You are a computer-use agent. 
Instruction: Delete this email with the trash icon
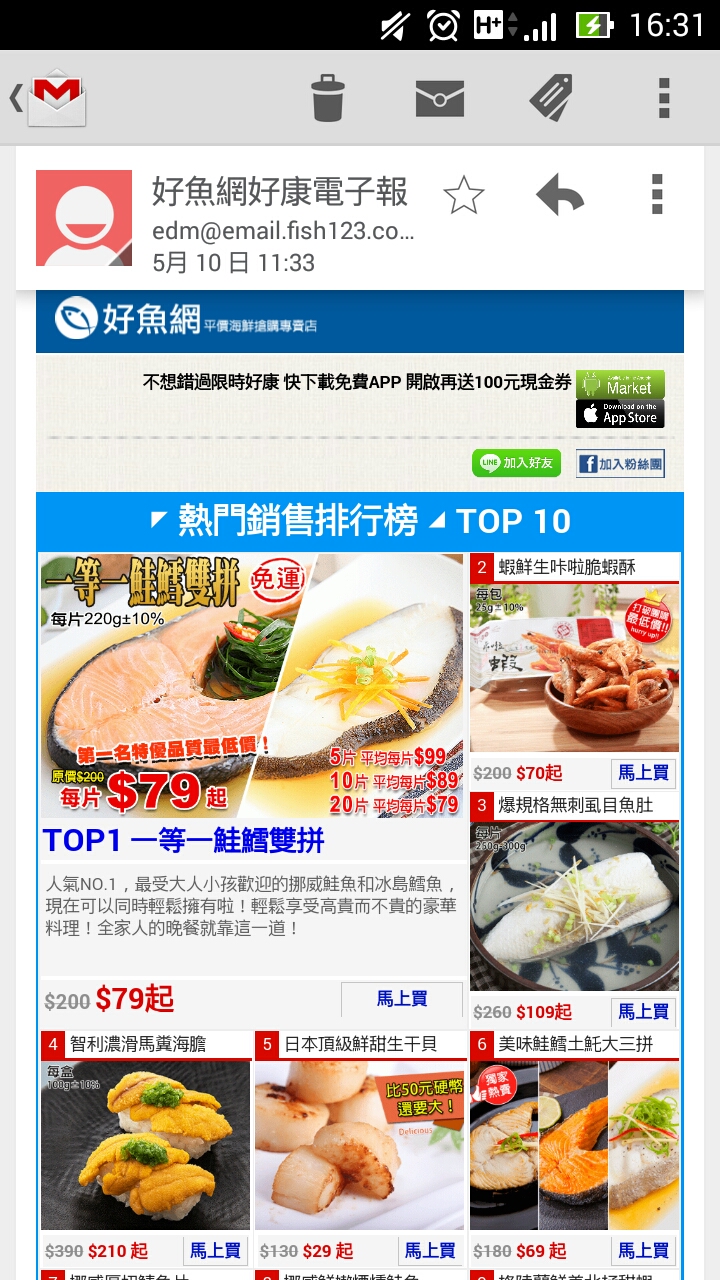coord(327,98)
